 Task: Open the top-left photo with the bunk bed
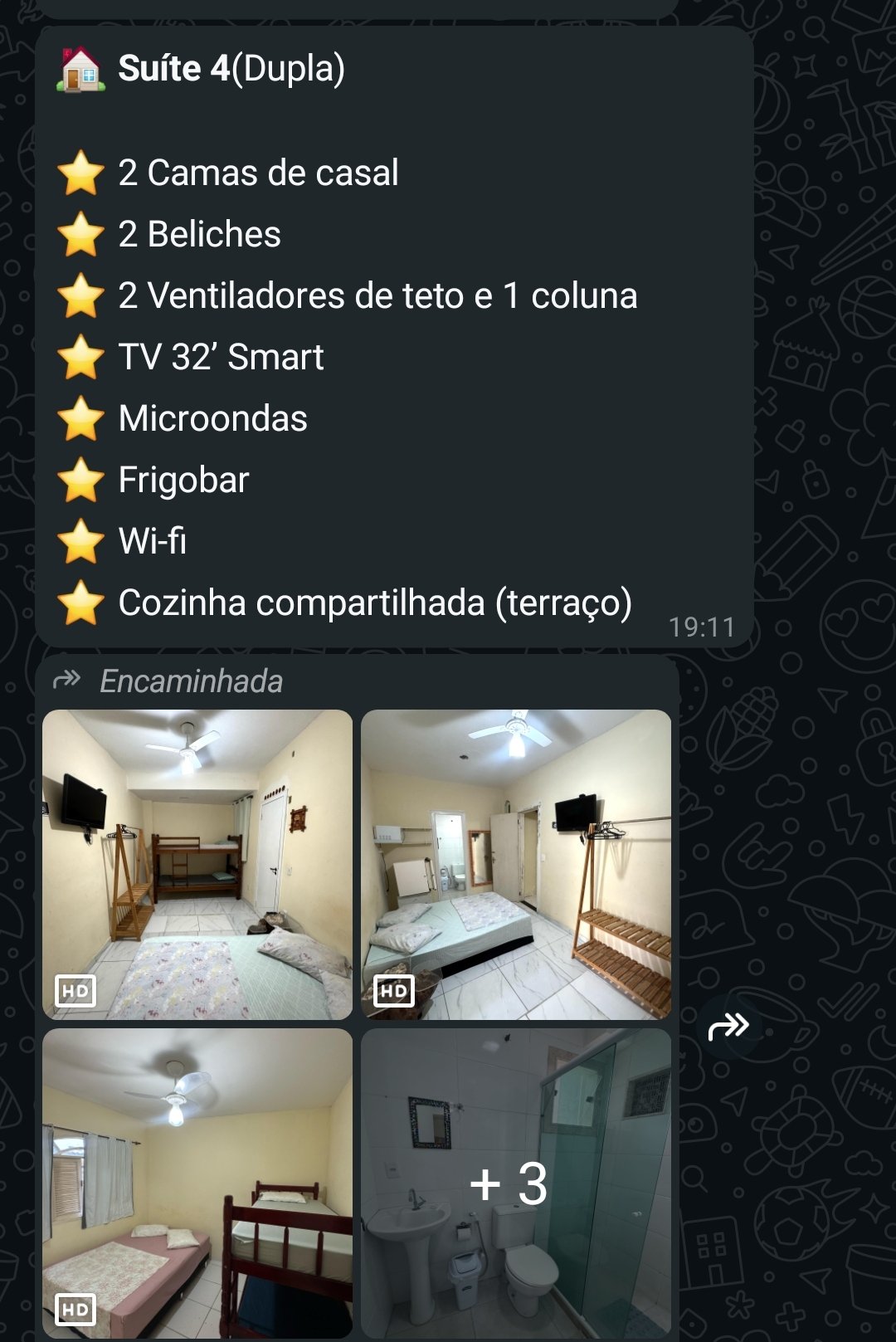click(197, 863)
